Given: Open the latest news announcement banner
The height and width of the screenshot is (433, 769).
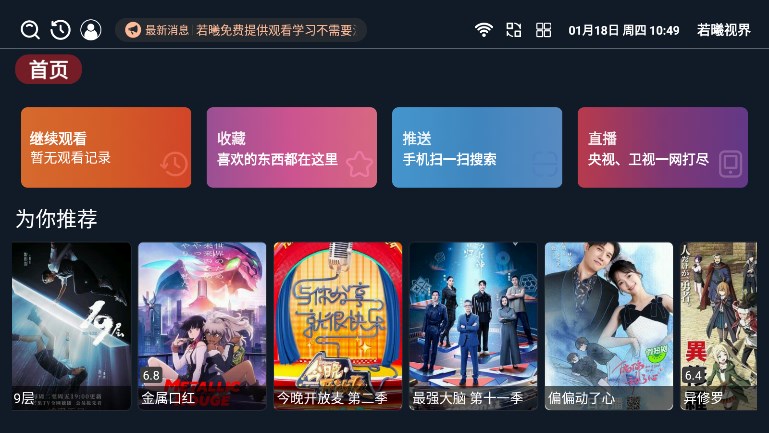Looking at the screenshot, I should 241,30.
